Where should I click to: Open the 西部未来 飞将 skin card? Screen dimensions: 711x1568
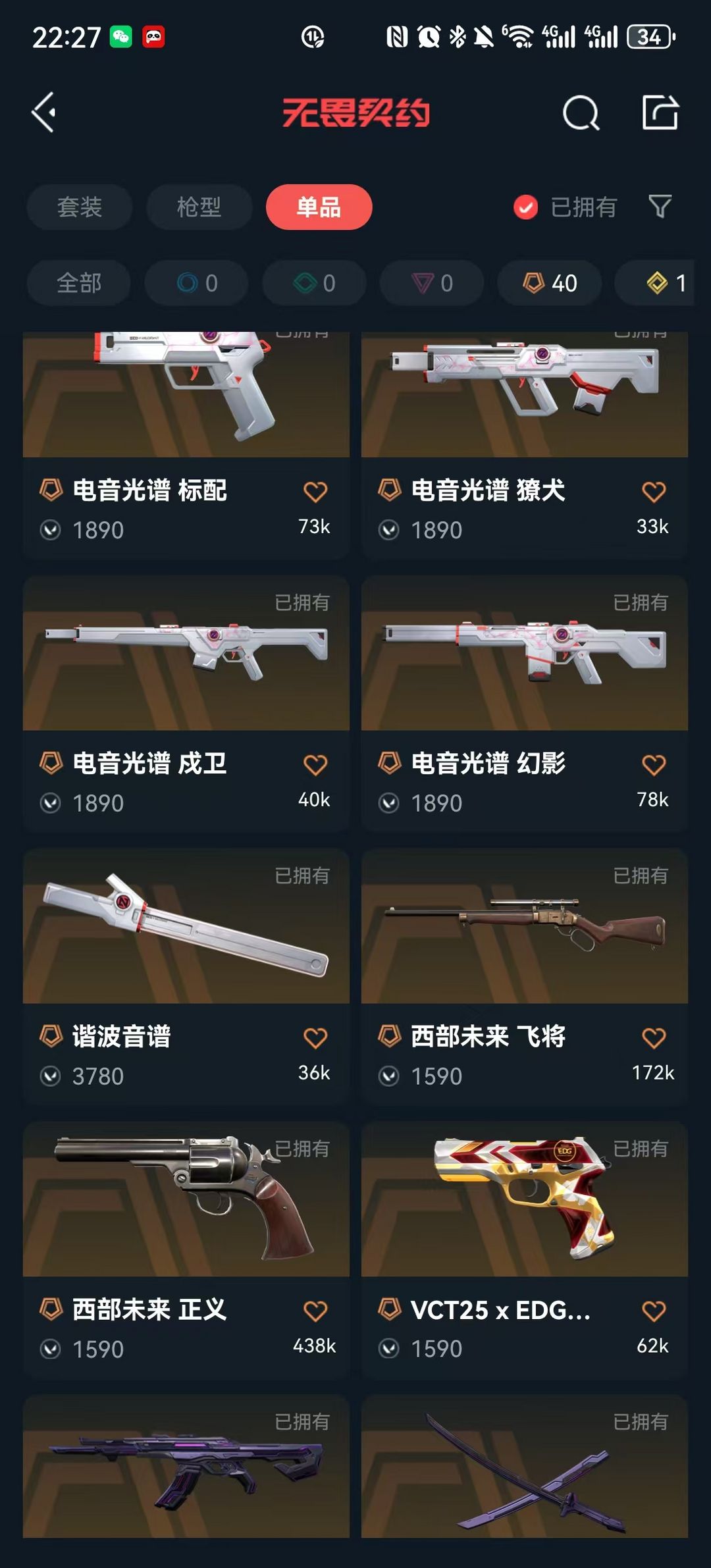525,978
